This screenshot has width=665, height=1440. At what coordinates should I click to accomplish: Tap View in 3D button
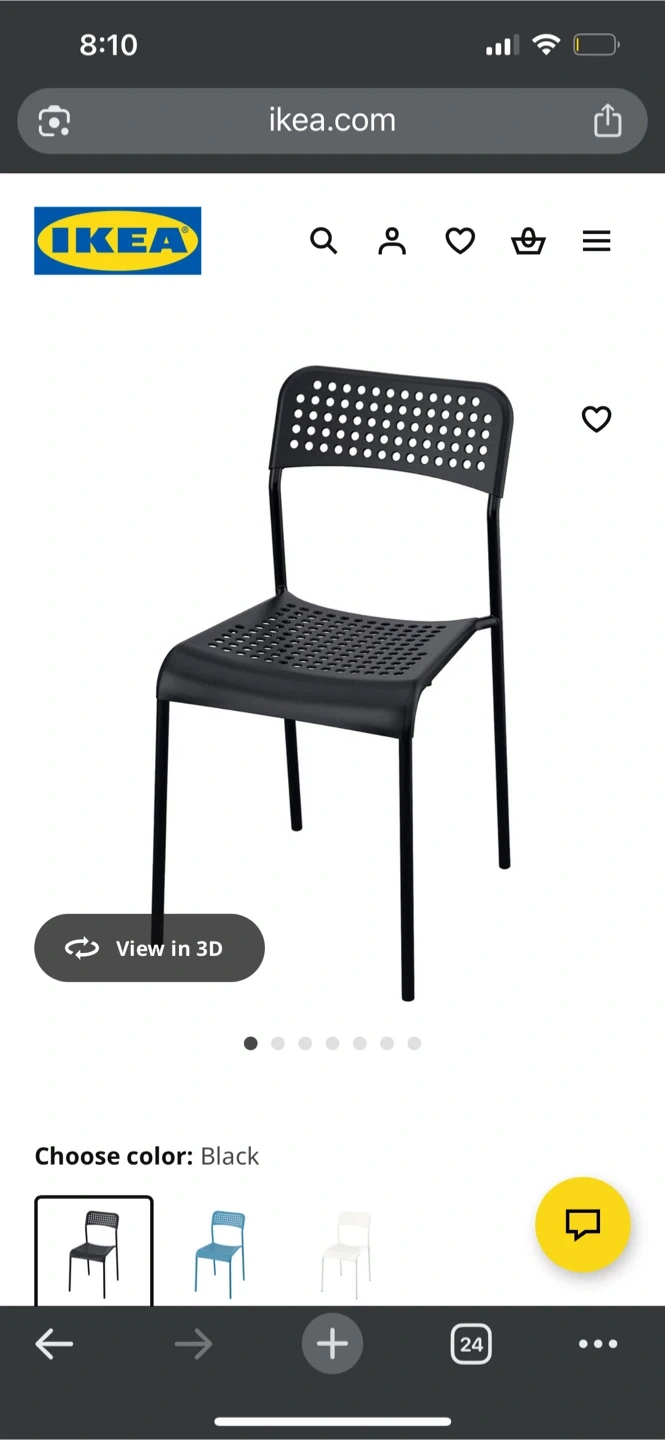pyautogui.click(x=149, y=948)
